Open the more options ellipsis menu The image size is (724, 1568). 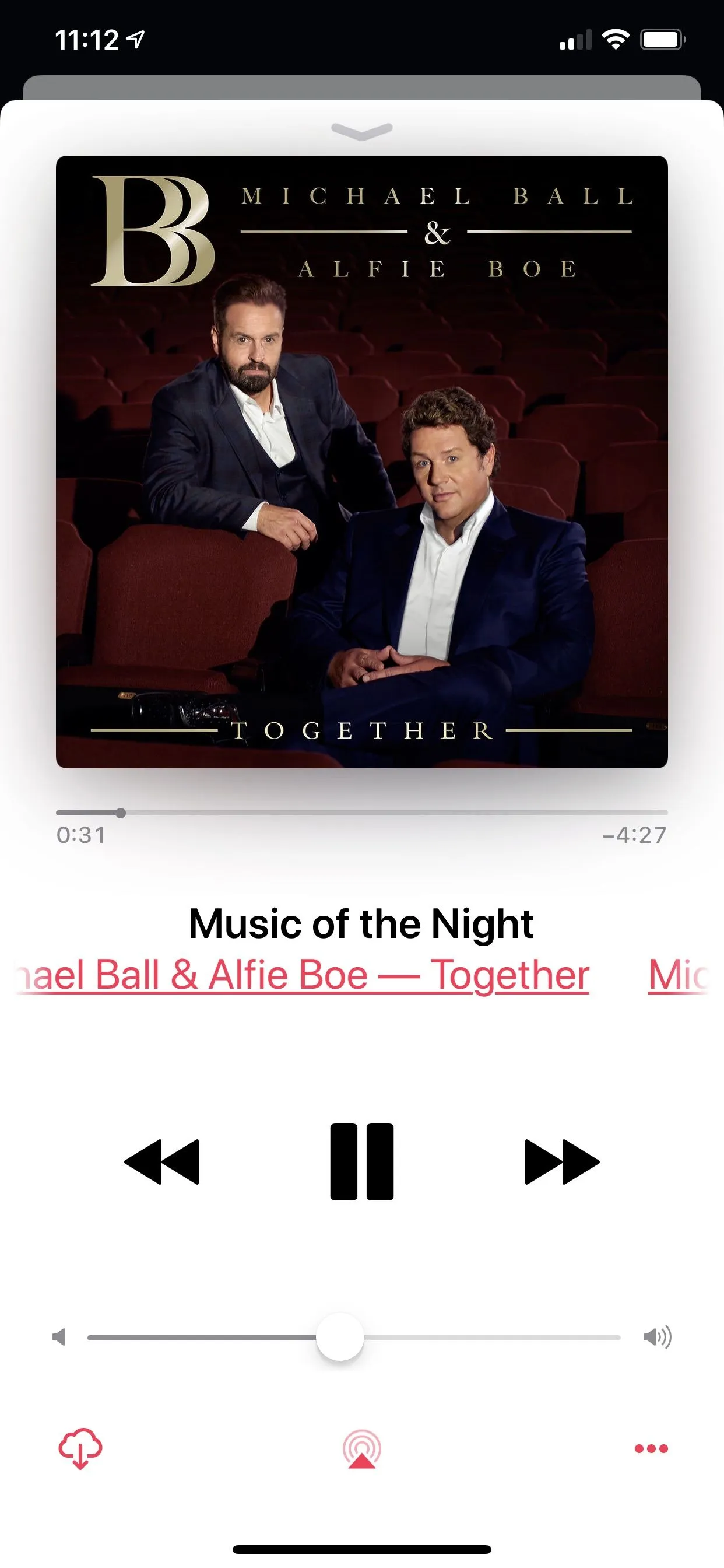(x=651, y=1448)
